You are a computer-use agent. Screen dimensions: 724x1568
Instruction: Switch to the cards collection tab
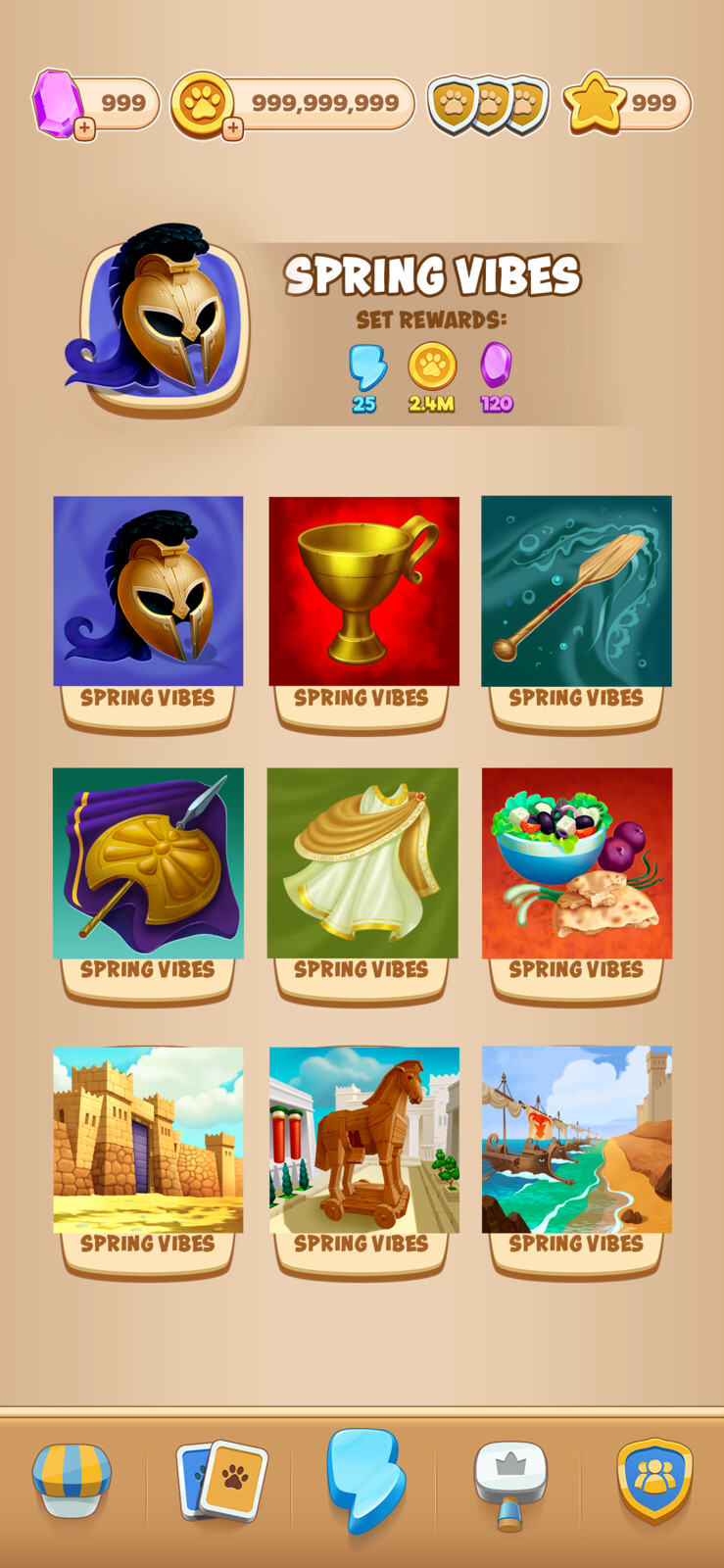[221, 1480]
